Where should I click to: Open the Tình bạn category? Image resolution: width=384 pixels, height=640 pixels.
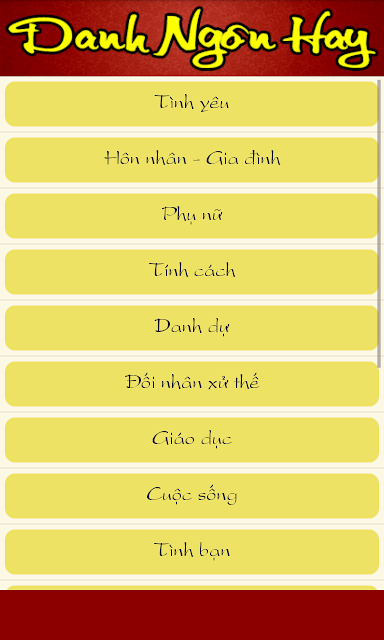192,552
